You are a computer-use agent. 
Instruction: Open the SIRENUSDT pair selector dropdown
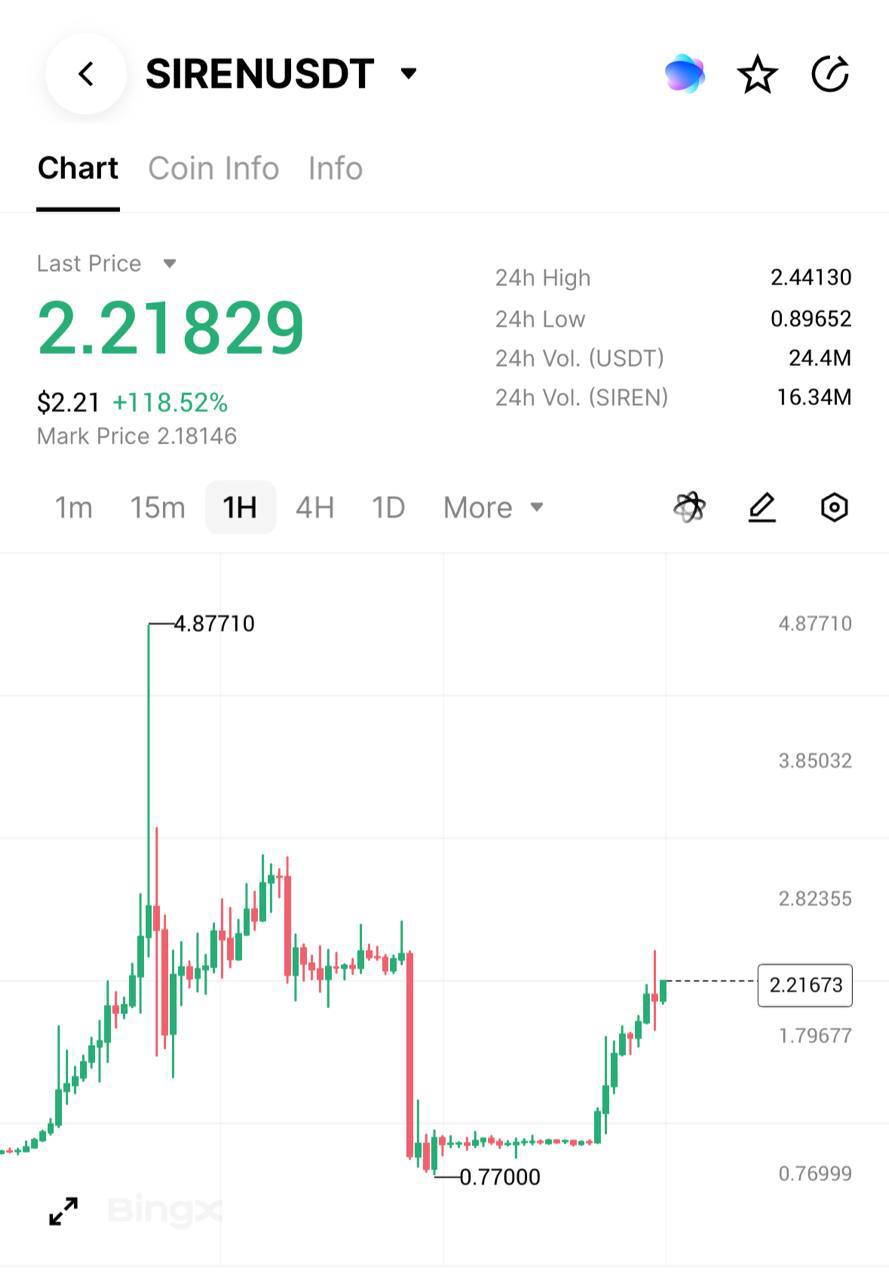click(408, 73)
